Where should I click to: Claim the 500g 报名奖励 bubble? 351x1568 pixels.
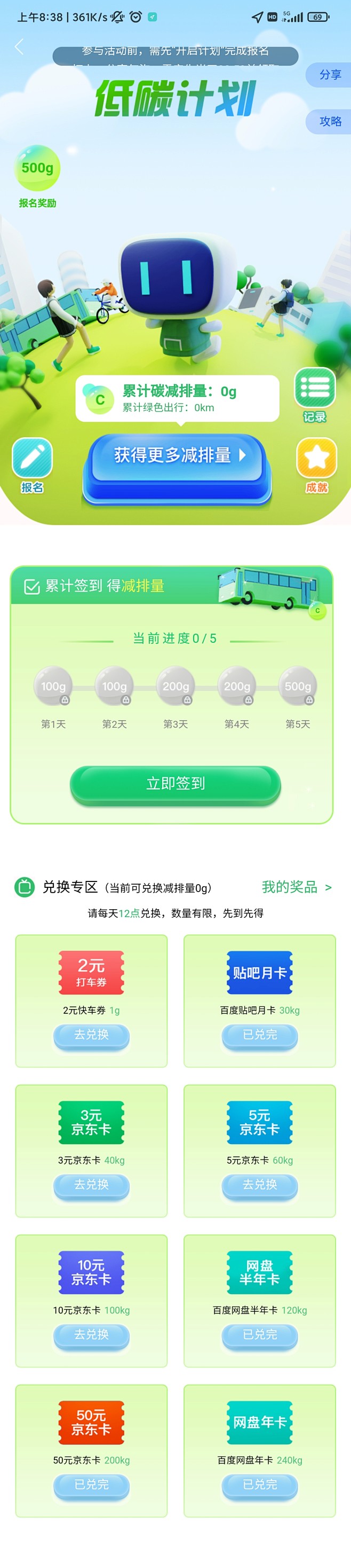point(38,169)
